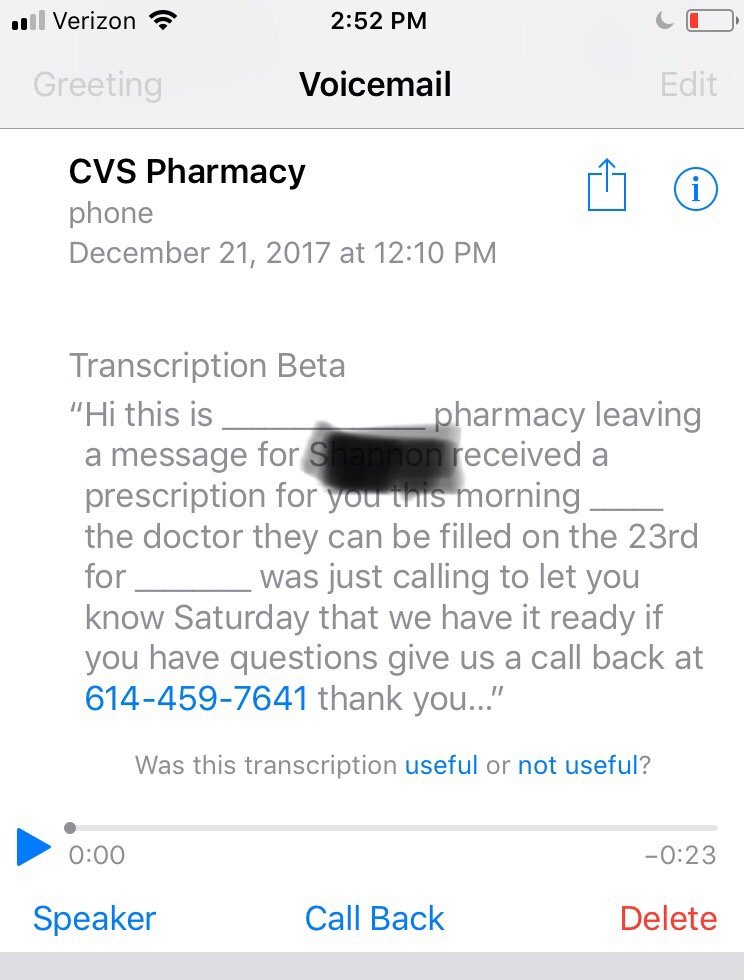Call Back CVS Pharmacy
744x980 pixels.
coord(374,918)
